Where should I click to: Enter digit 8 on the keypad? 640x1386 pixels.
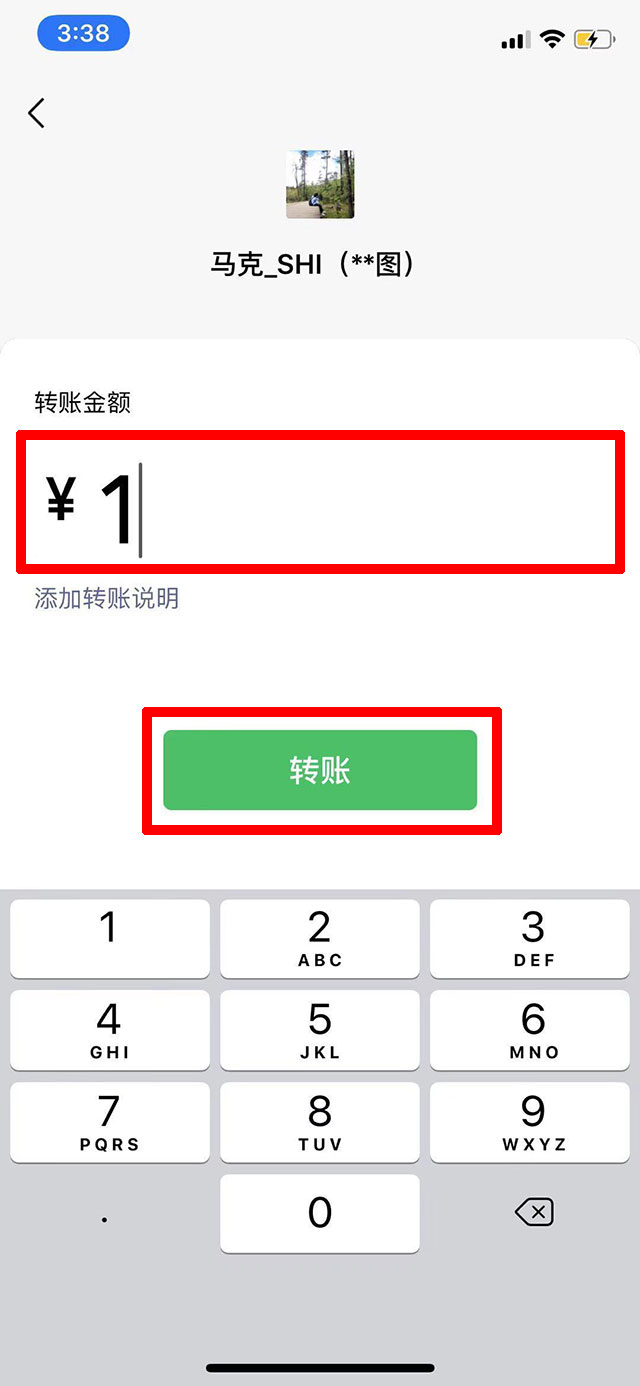(320, 1122)
